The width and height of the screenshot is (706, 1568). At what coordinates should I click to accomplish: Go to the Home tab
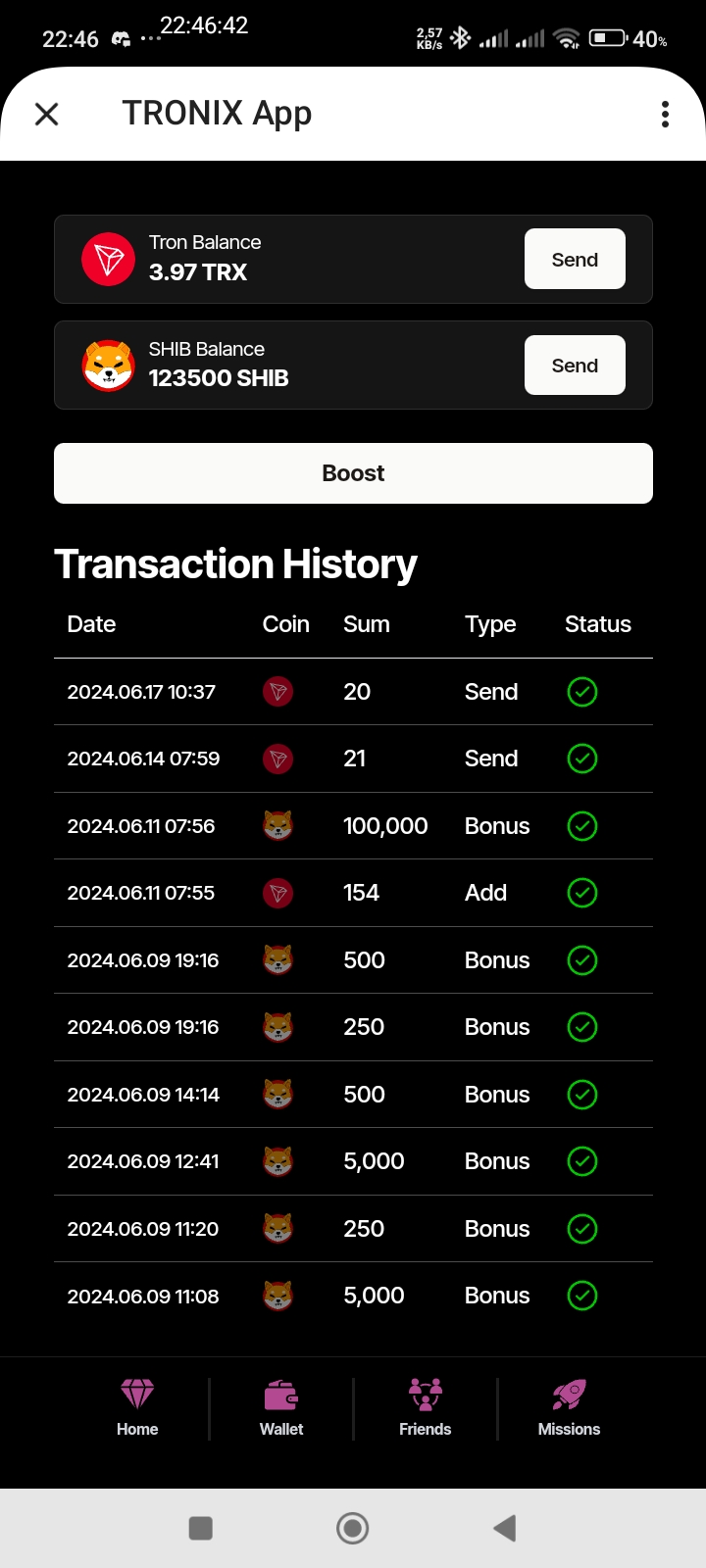[137, 1408]
